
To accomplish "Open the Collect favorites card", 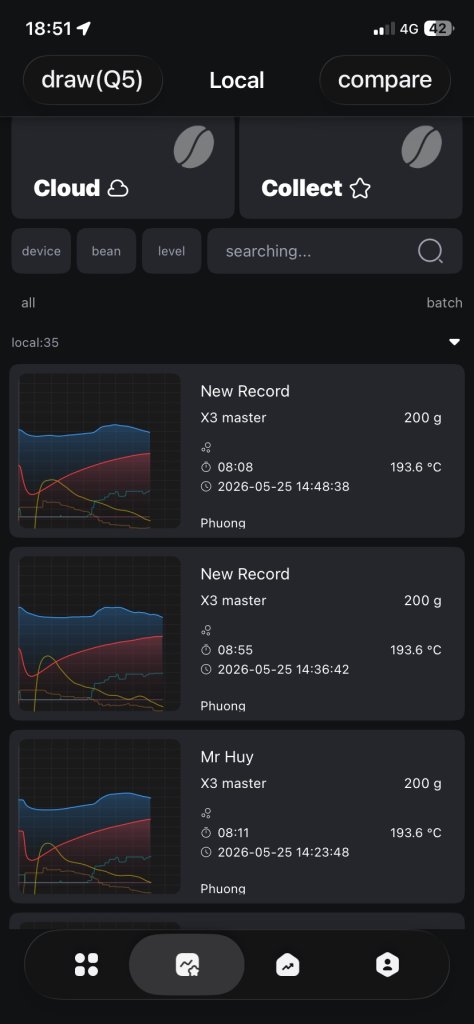I will point(351,168).
